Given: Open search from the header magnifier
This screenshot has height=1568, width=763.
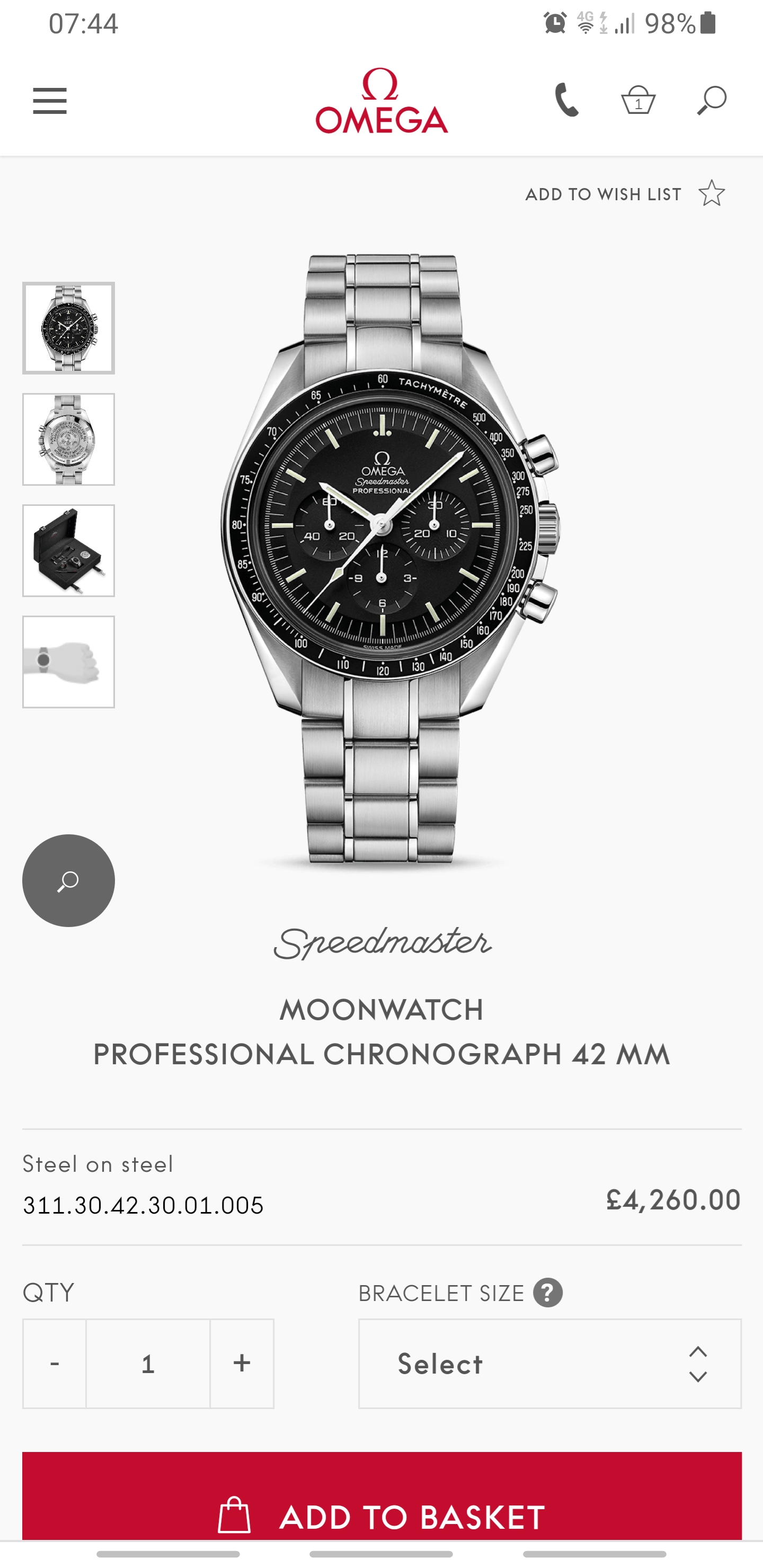Looking at the screenshot, I should click(711, 101).
